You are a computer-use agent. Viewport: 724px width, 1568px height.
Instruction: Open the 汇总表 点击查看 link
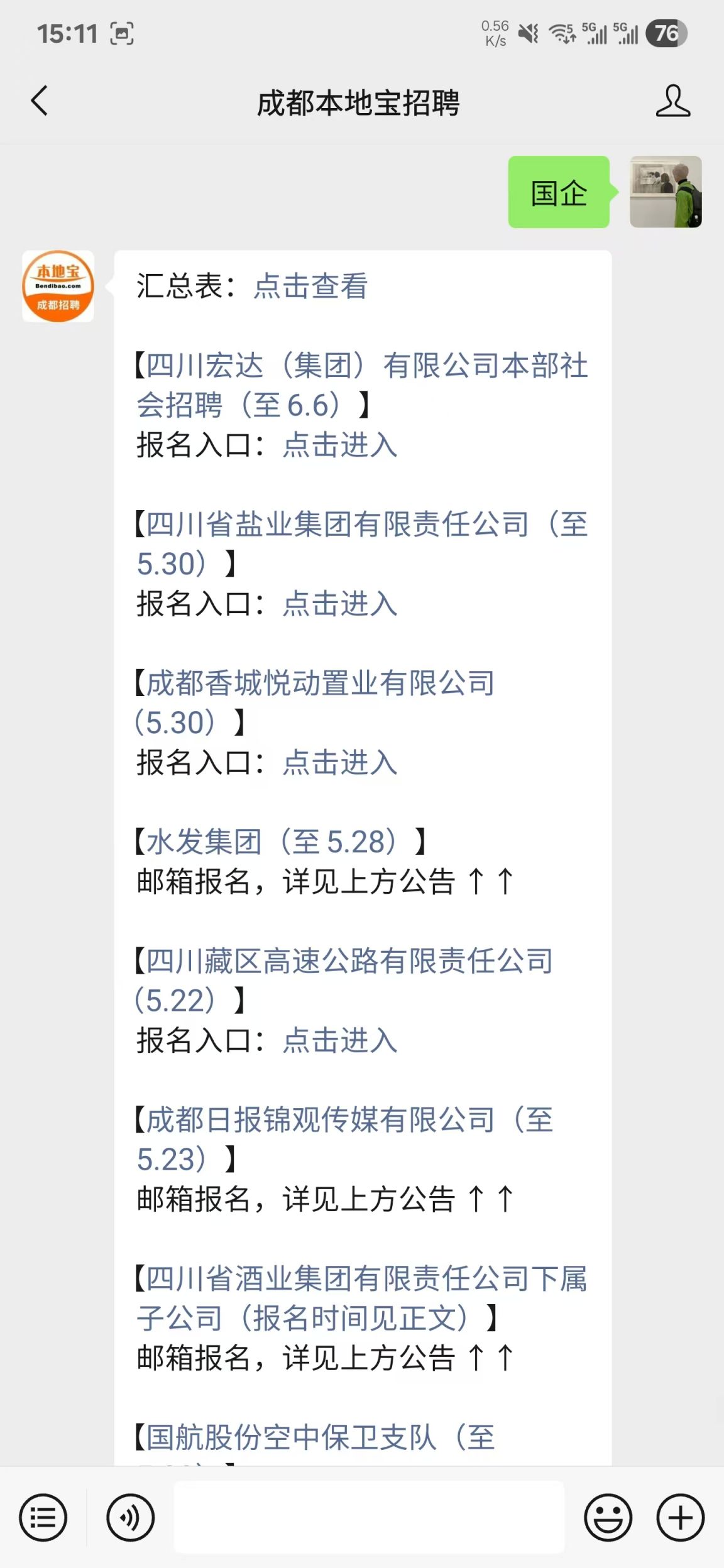point(310,286)
